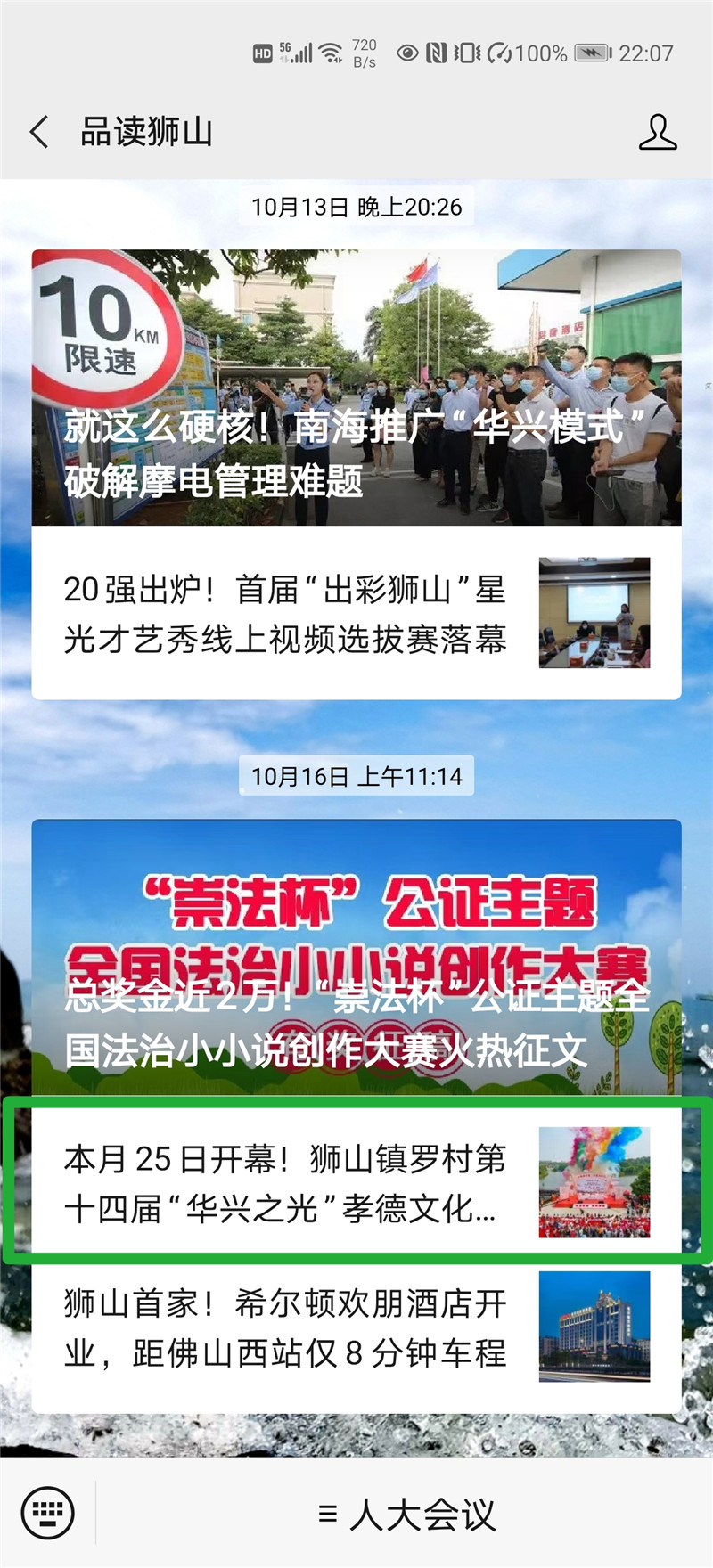Screen dimensions: 713x1568
Task: Open the 希尔顿欢朋酒店开业 article
Action: point(356,1327)
